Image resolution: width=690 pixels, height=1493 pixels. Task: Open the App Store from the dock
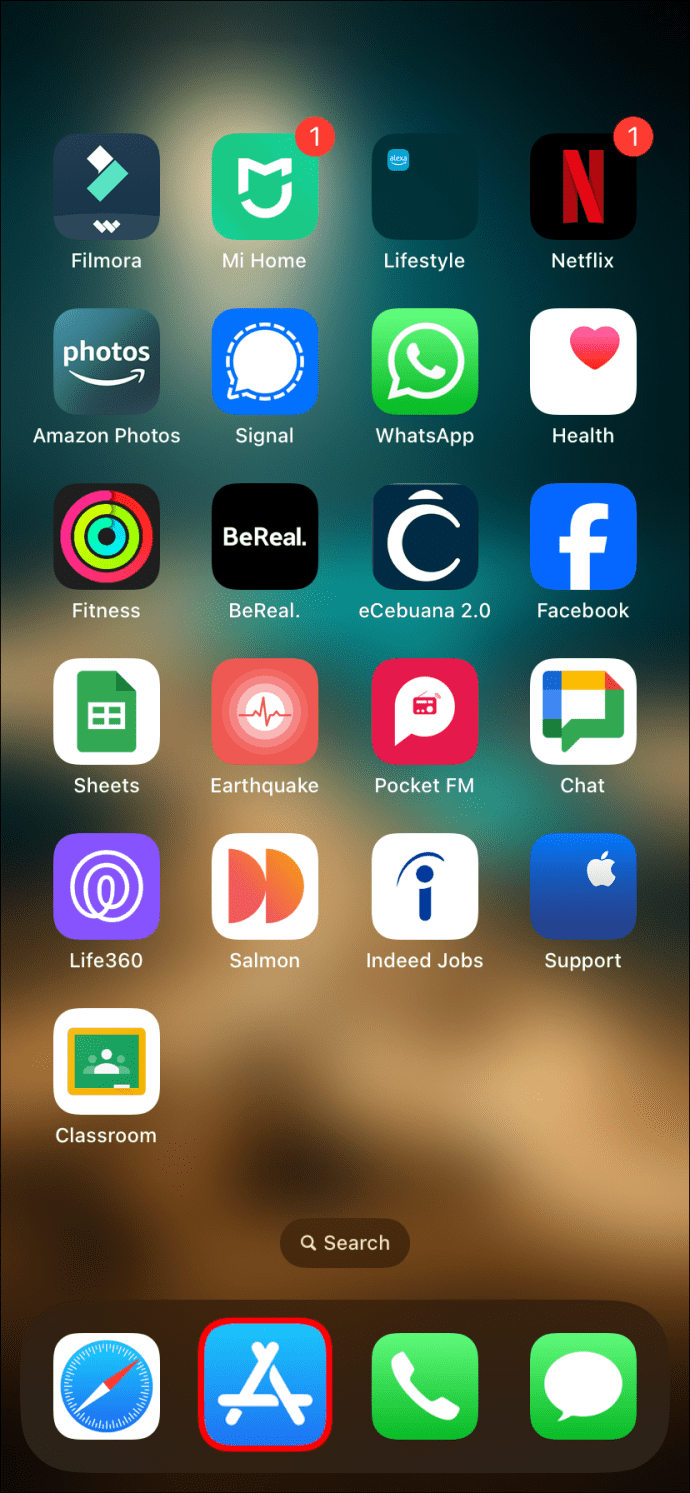(x=265, y=1385)
